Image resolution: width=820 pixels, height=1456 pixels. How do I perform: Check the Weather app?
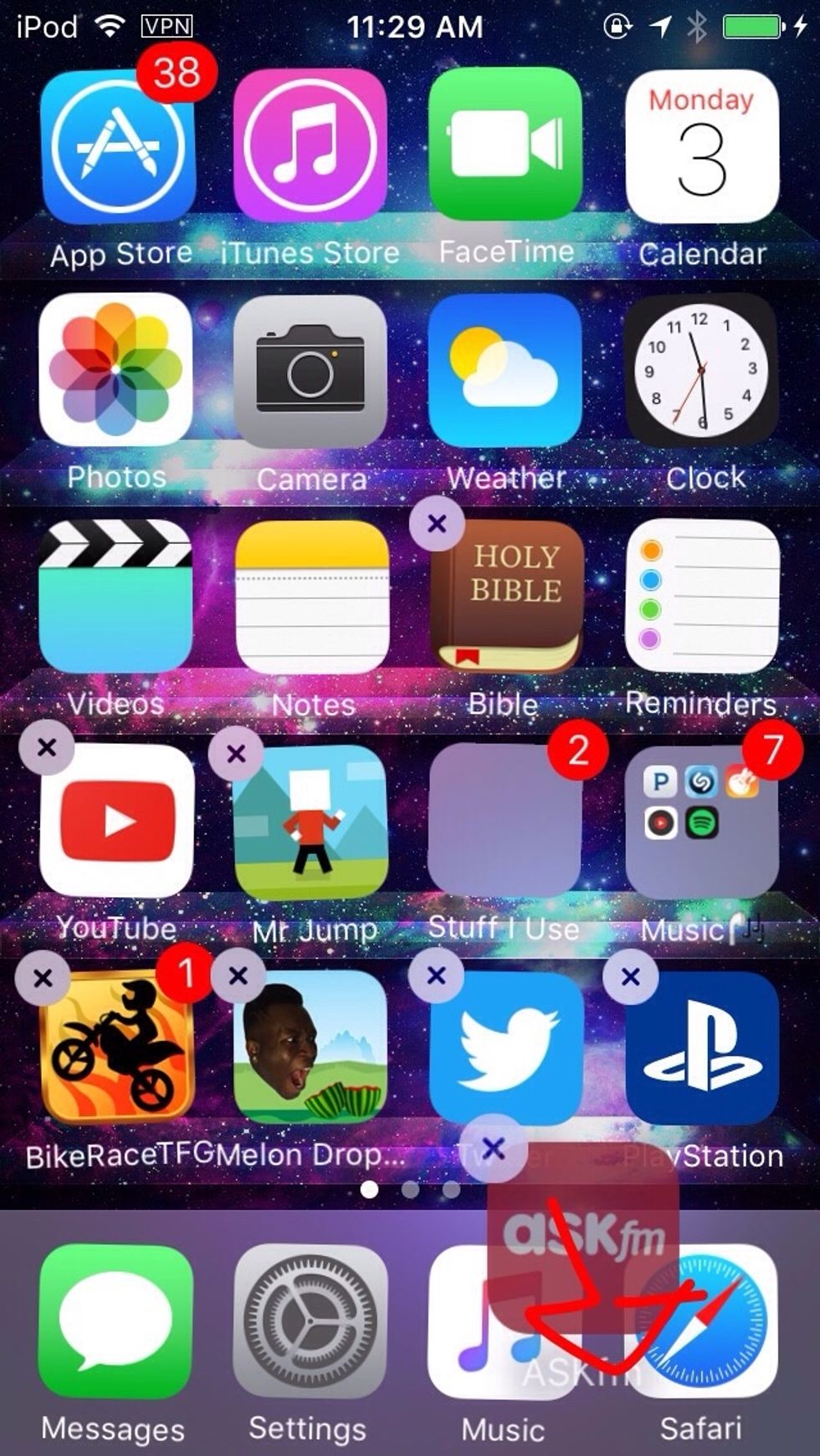[x=505, y=370]
